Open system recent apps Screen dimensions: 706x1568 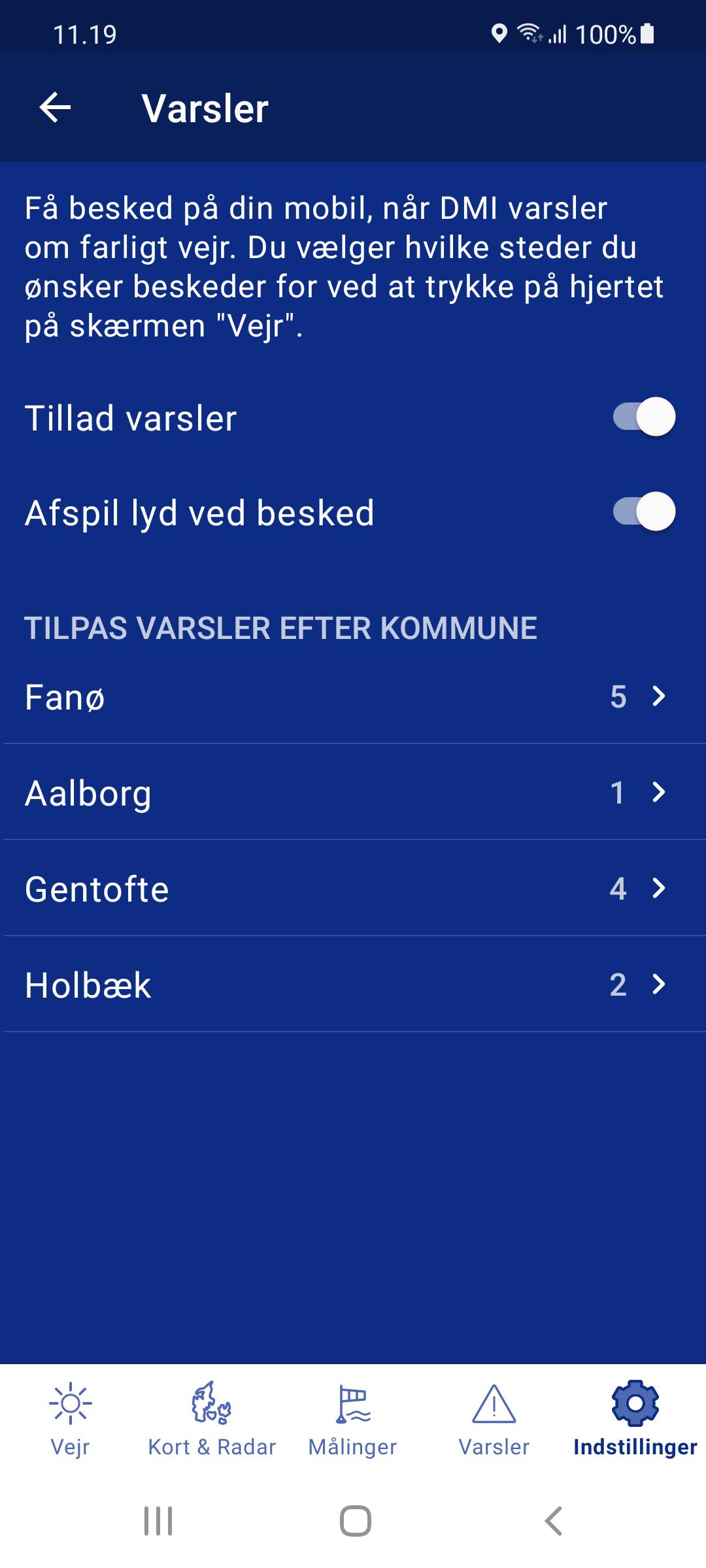coord(158,1521)
